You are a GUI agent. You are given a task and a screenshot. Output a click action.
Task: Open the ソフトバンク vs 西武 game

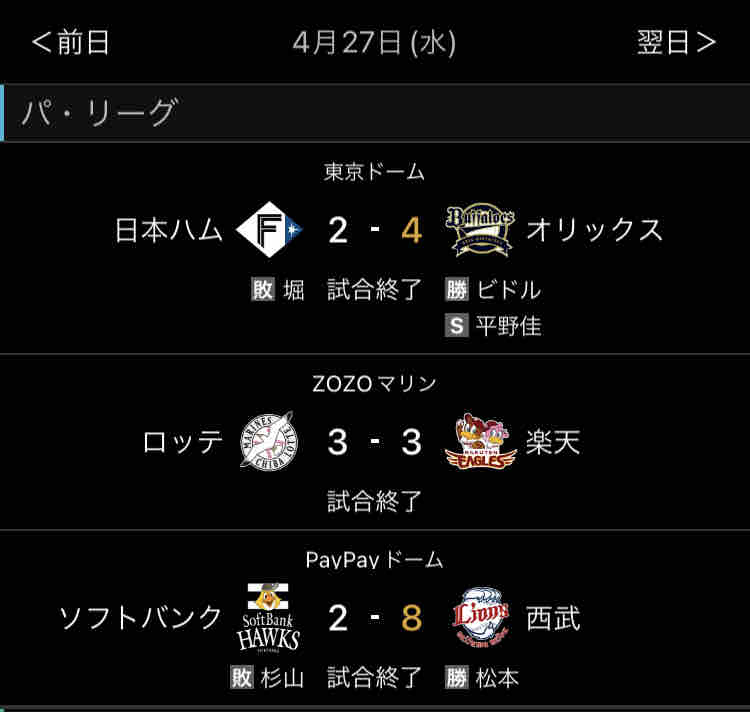pos(375,618)
